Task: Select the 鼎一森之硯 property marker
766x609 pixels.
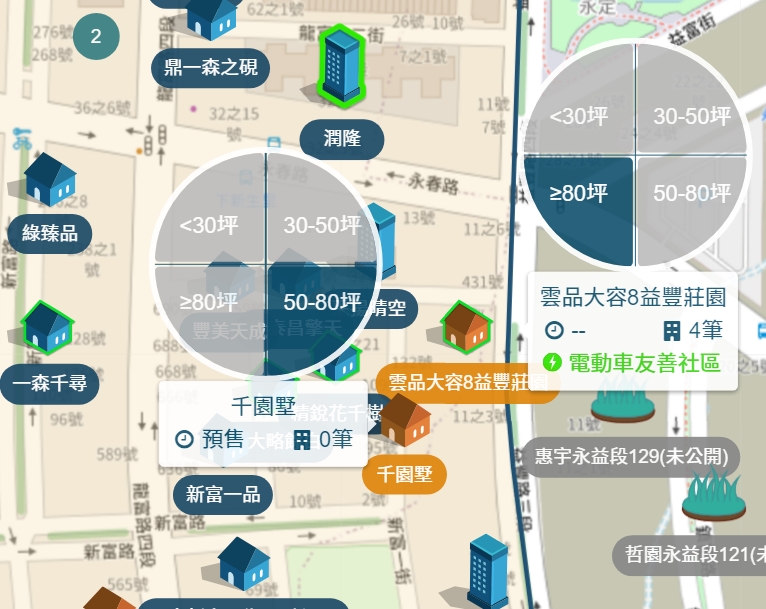Action: click(211, 68)
